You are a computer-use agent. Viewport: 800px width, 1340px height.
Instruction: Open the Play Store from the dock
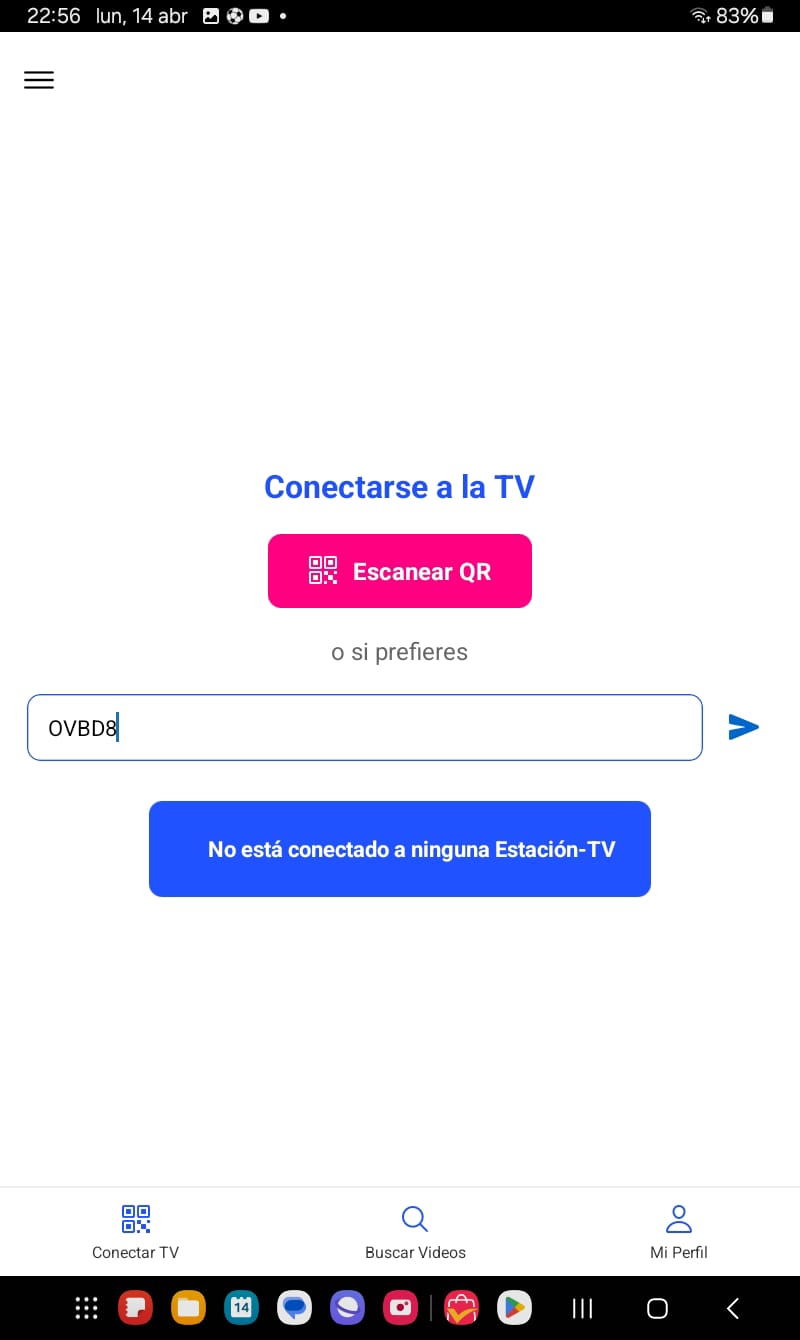[x=514, y=1307]
